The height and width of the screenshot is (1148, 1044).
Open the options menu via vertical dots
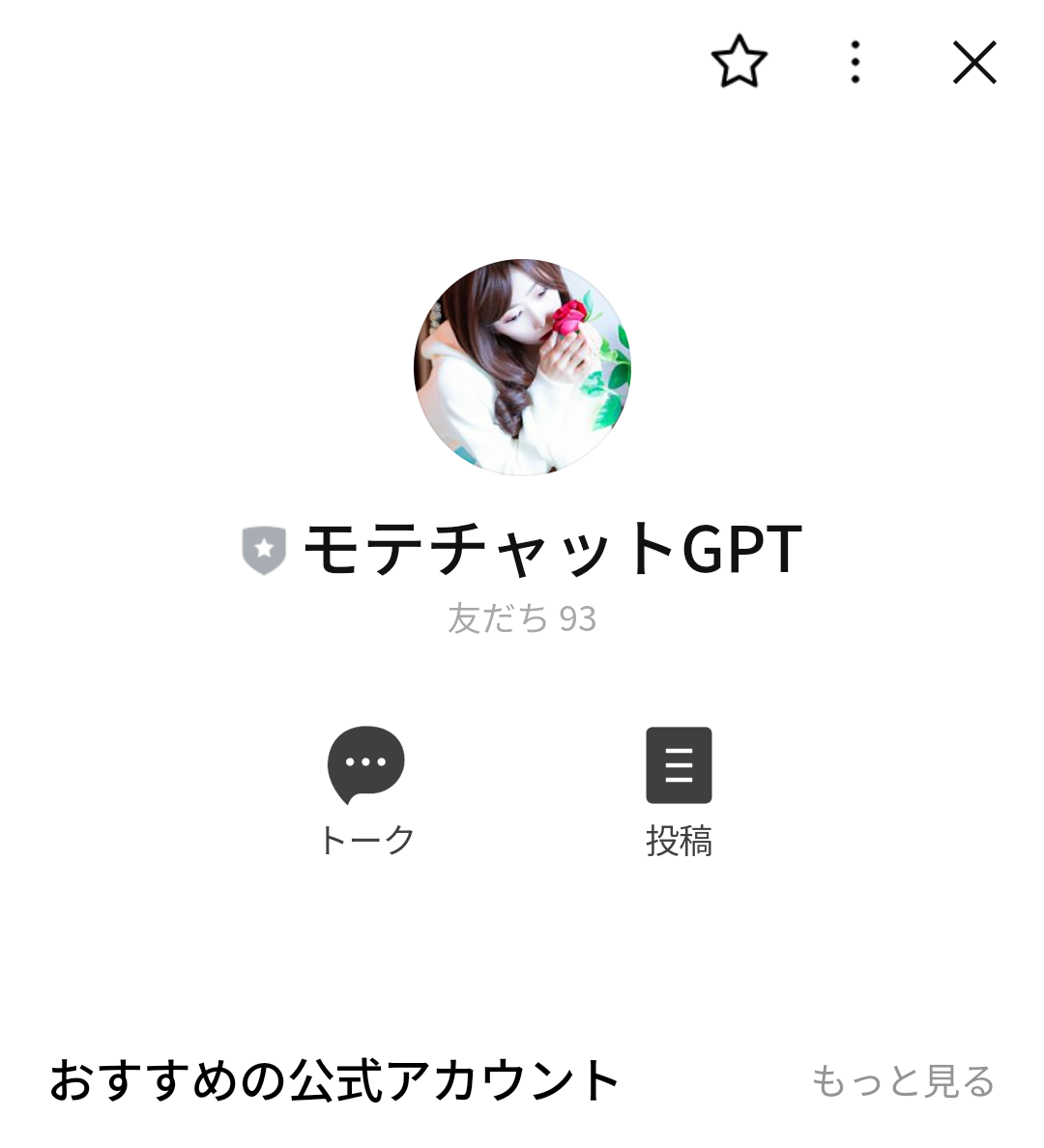855,62
